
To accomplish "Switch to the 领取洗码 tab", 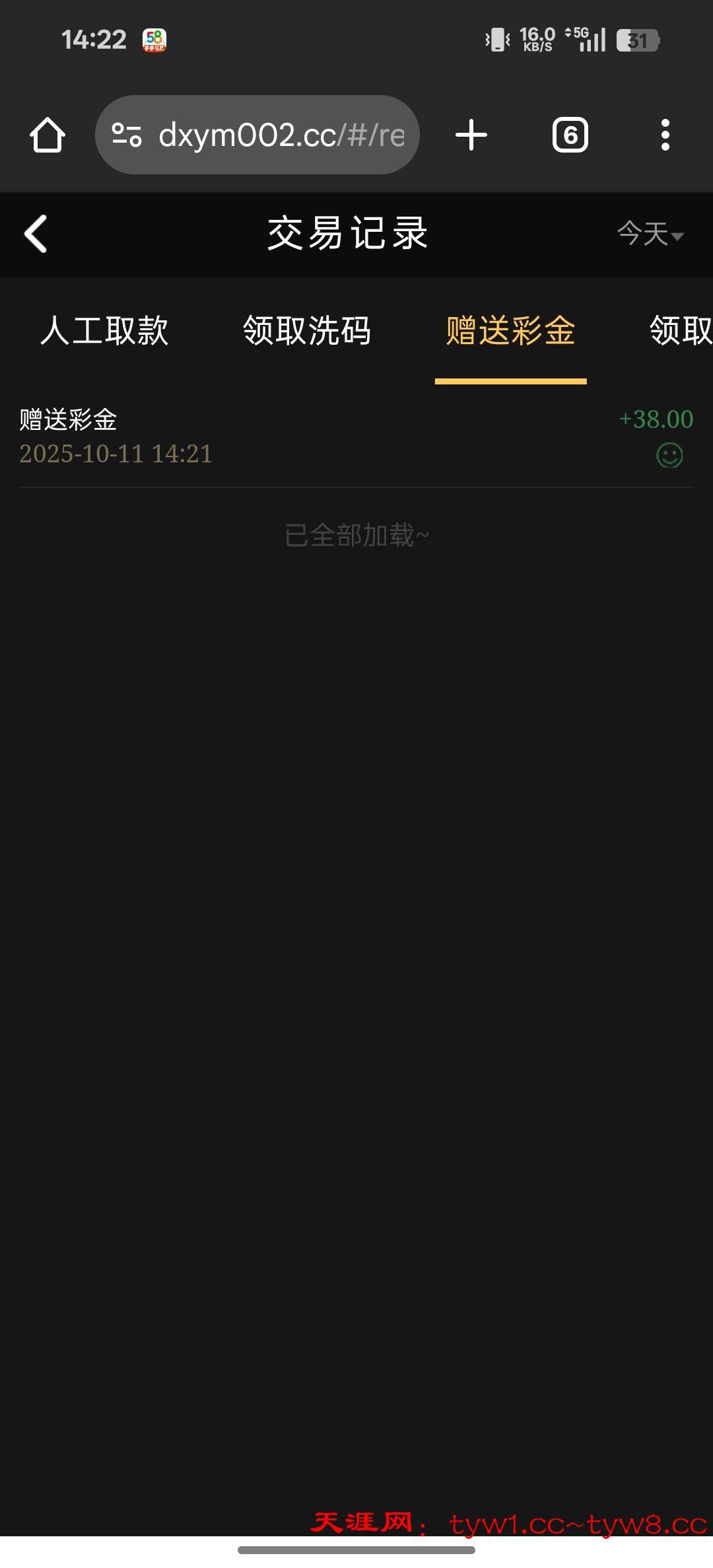I will pos(307,330).
